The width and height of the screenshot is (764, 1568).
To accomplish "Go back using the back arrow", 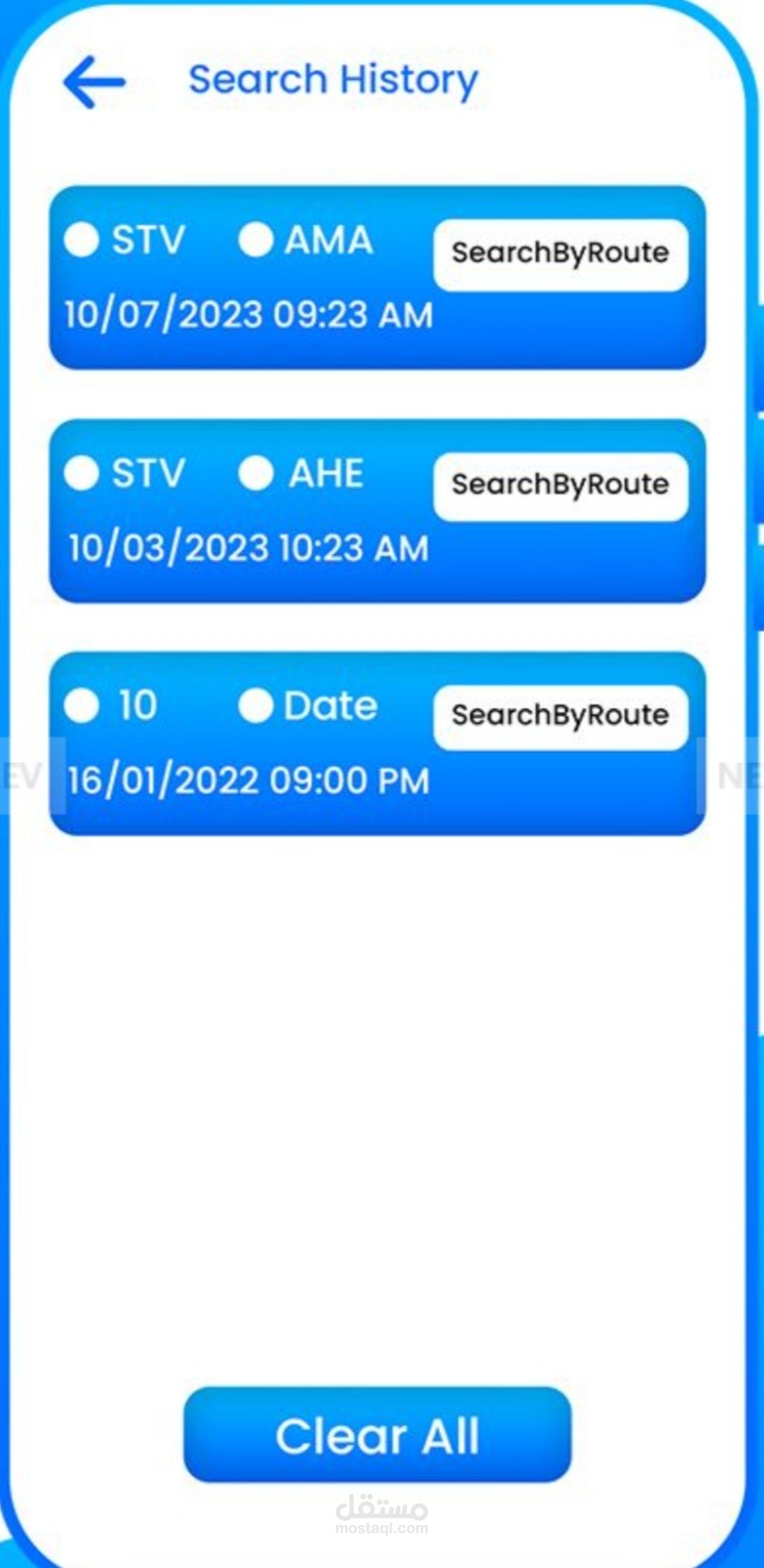I will (94, 81).
